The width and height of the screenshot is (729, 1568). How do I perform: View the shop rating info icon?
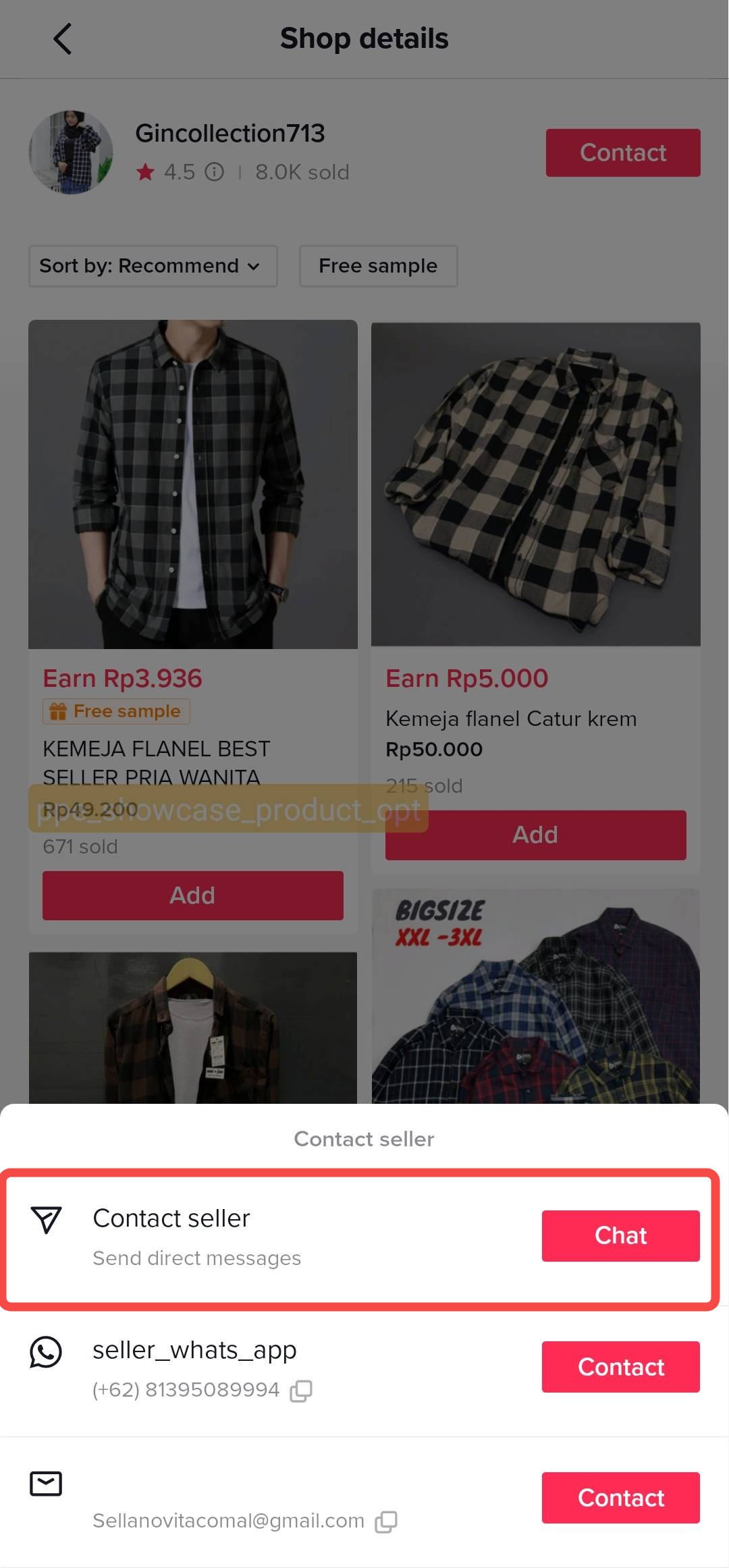tap(214, 172)
